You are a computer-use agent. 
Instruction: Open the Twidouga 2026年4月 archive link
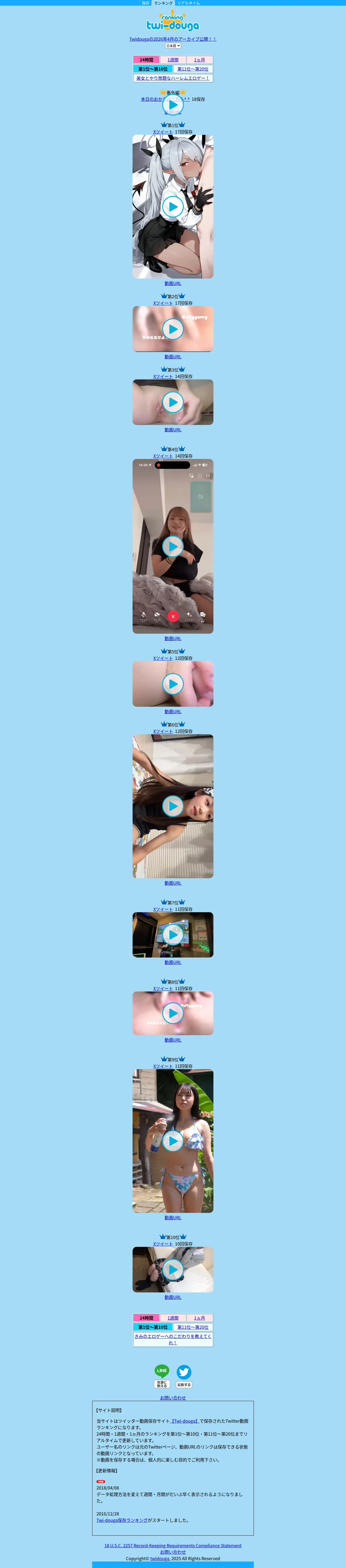(x=173, y=39)
